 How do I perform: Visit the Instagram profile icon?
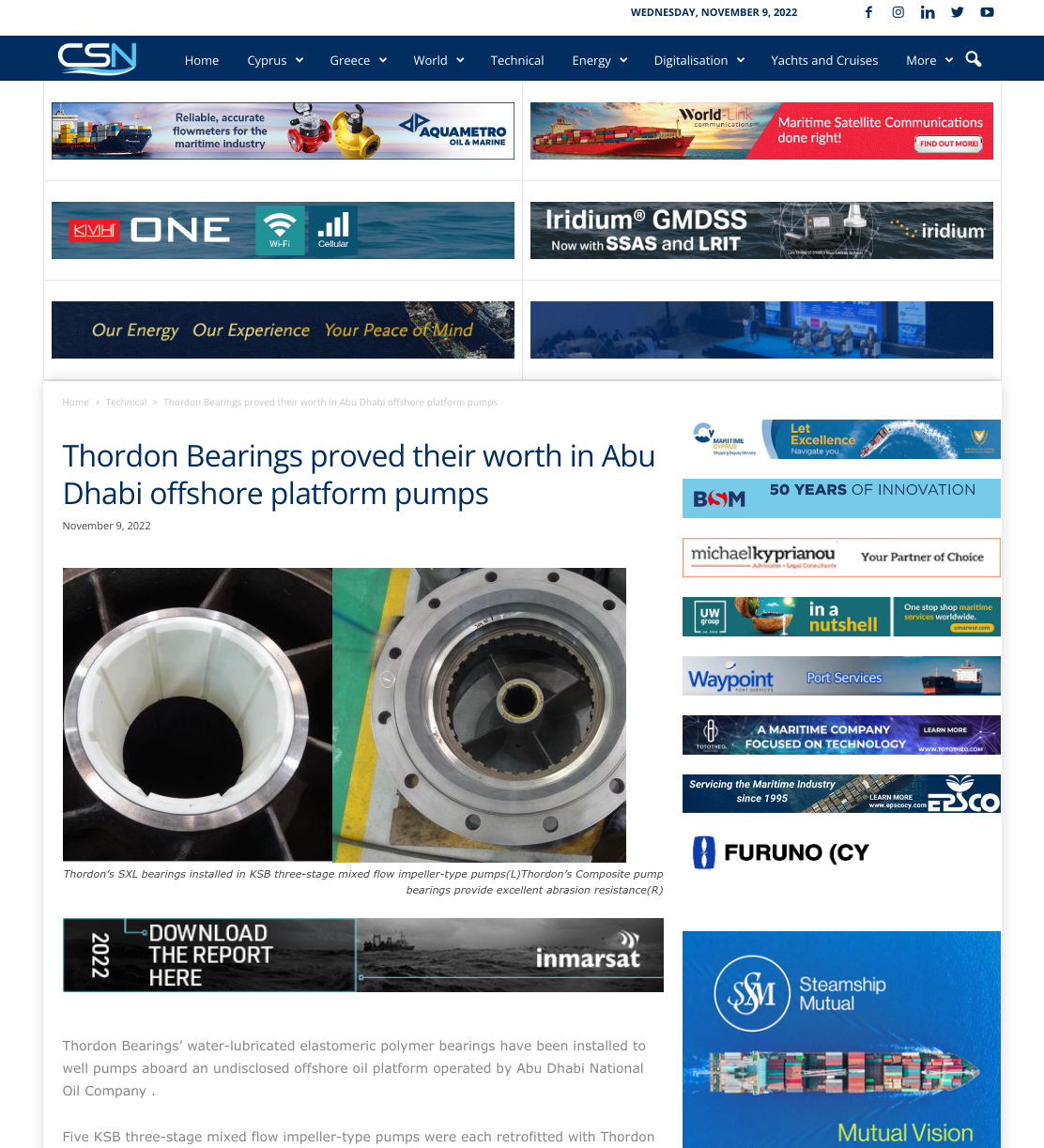click(x=898, y=12)
